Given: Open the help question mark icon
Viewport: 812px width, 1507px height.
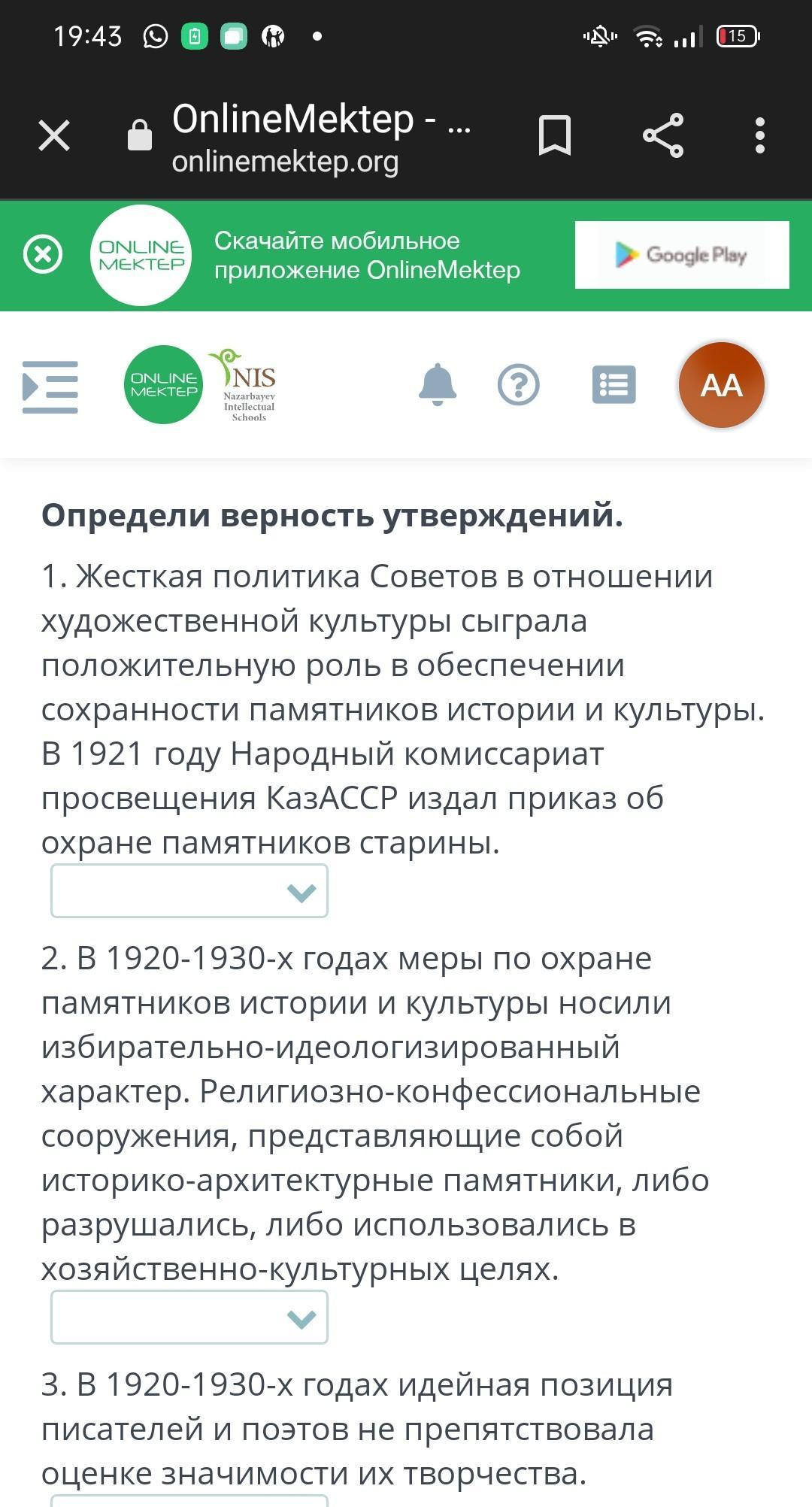Looking at the screenshot, I should pyautogui.click(x=519, y=385).
